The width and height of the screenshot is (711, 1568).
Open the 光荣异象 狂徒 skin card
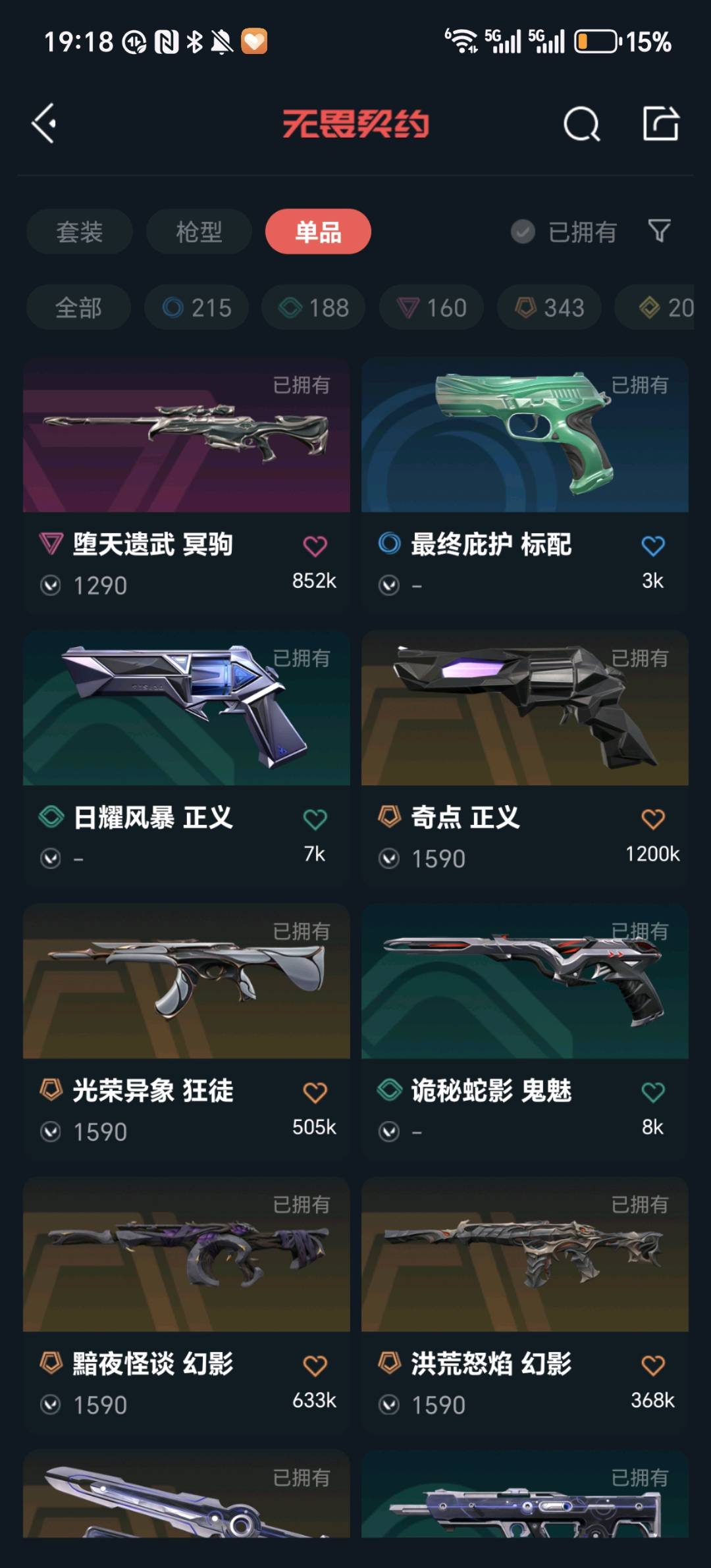tap(186, 1032)
